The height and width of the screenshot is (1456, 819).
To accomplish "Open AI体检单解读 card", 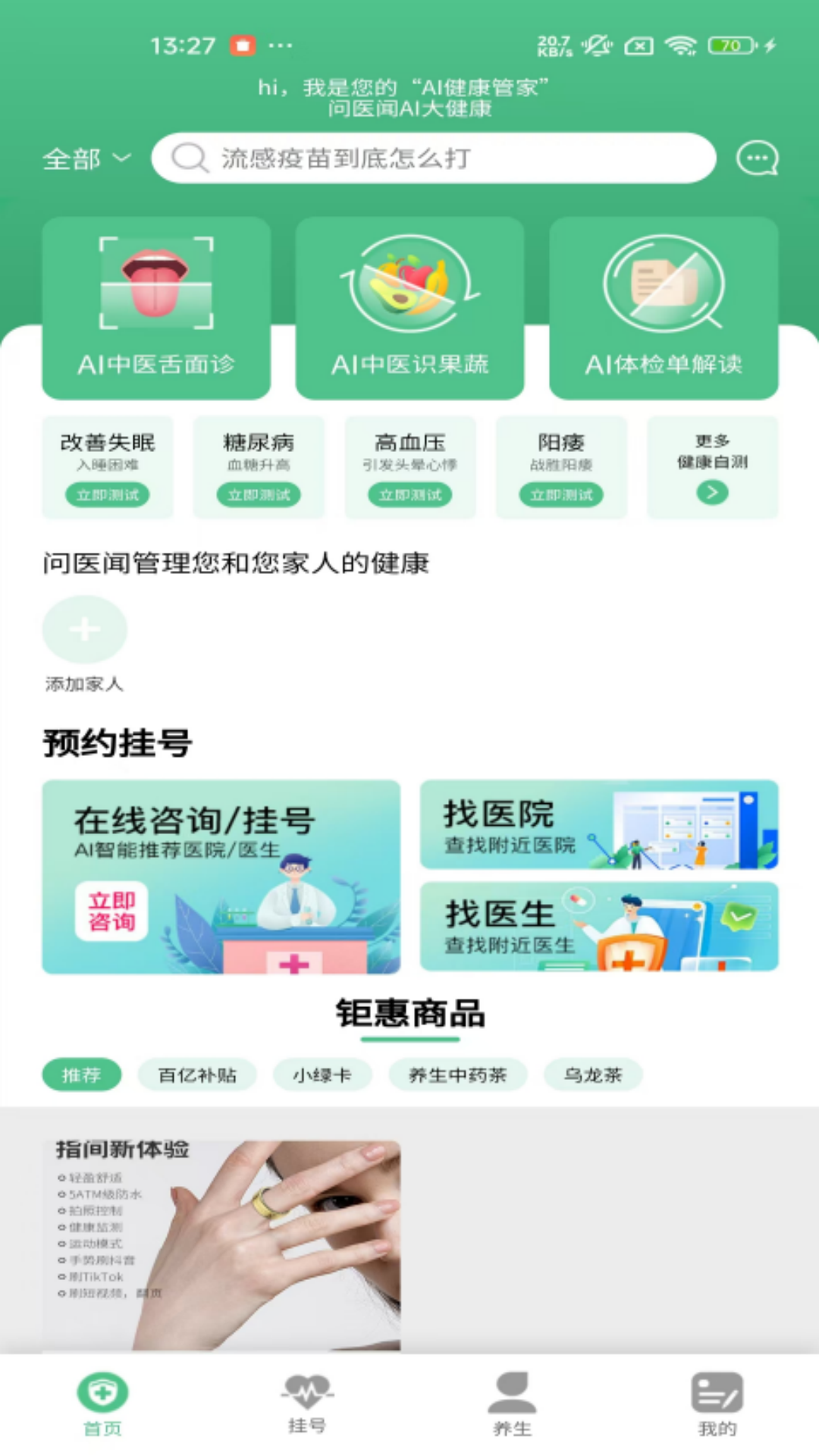I will coord(664,308).
